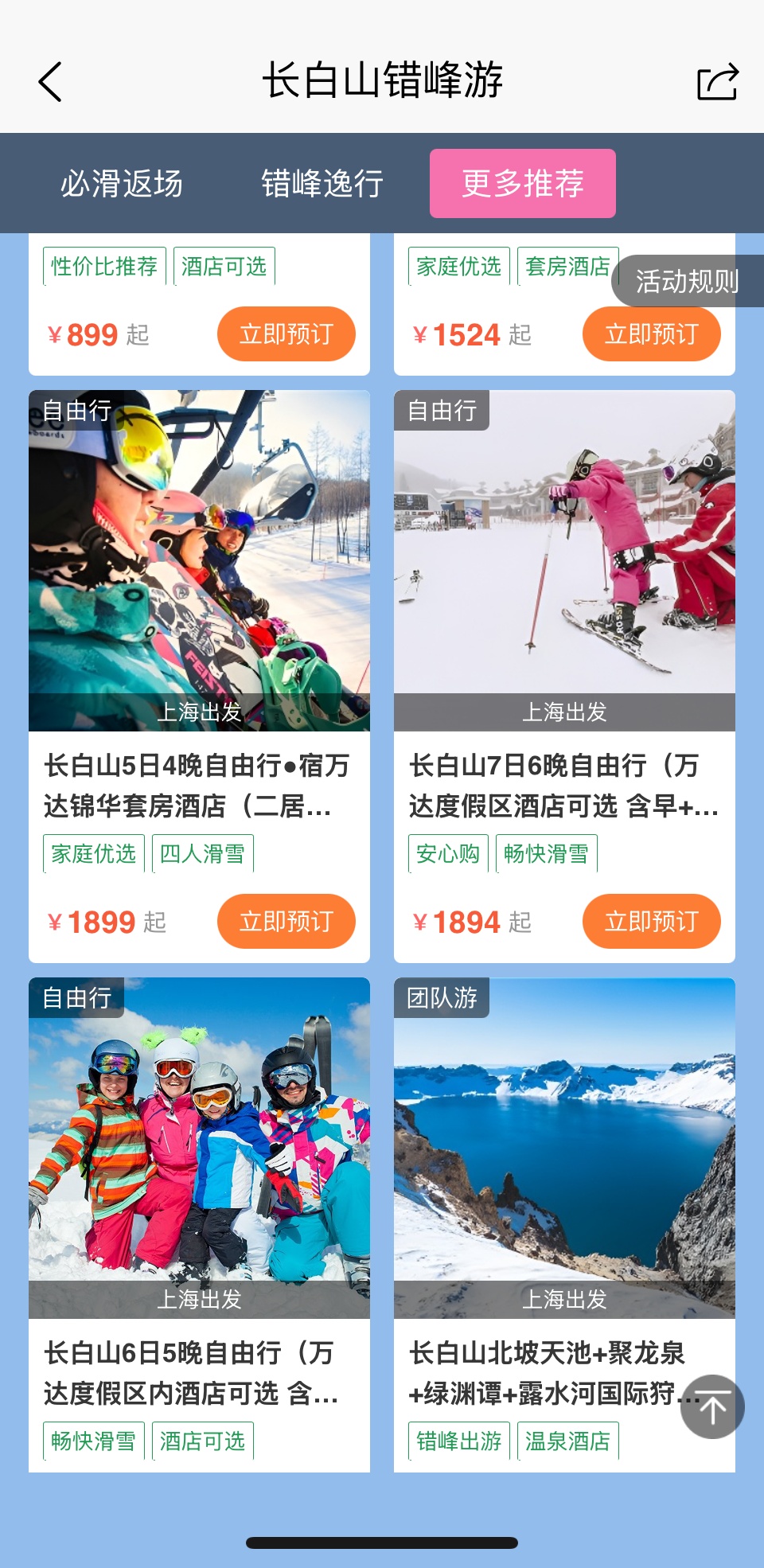
Task: Jump back to top of page
Action: 712,1406
